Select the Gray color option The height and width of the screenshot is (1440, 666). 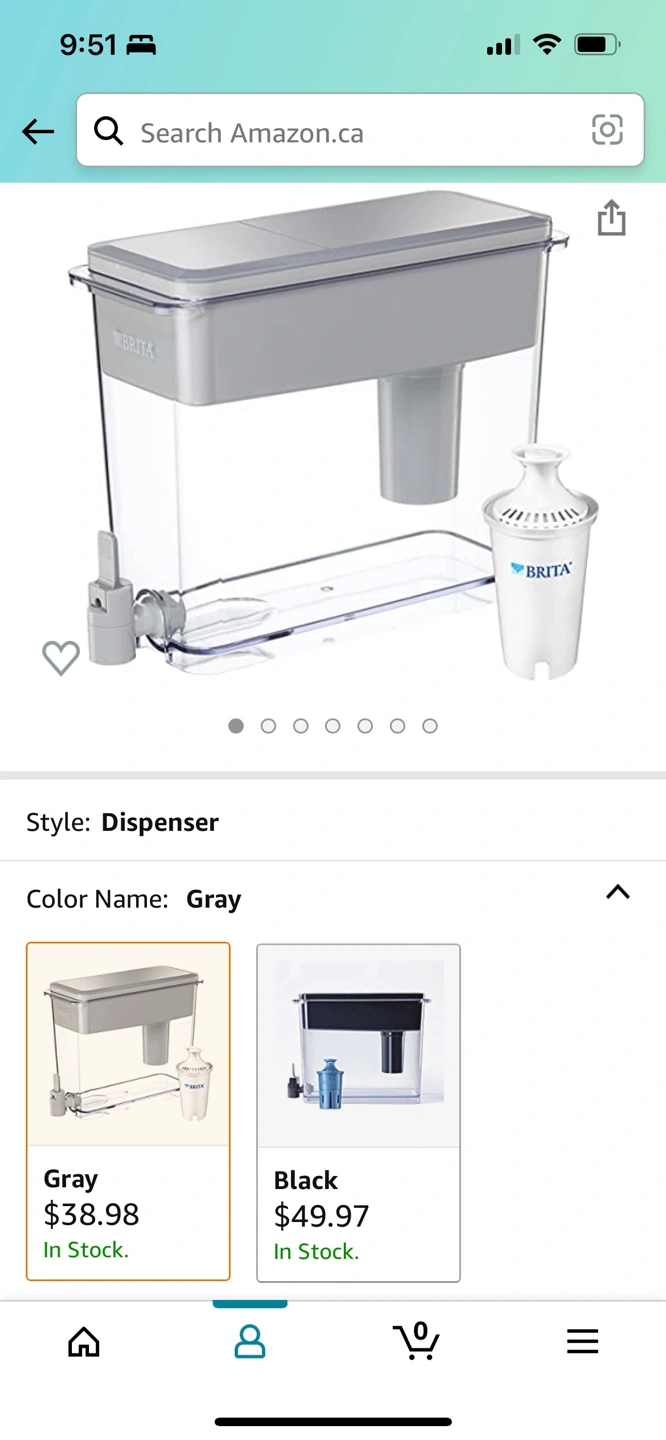coord(128,1110)
